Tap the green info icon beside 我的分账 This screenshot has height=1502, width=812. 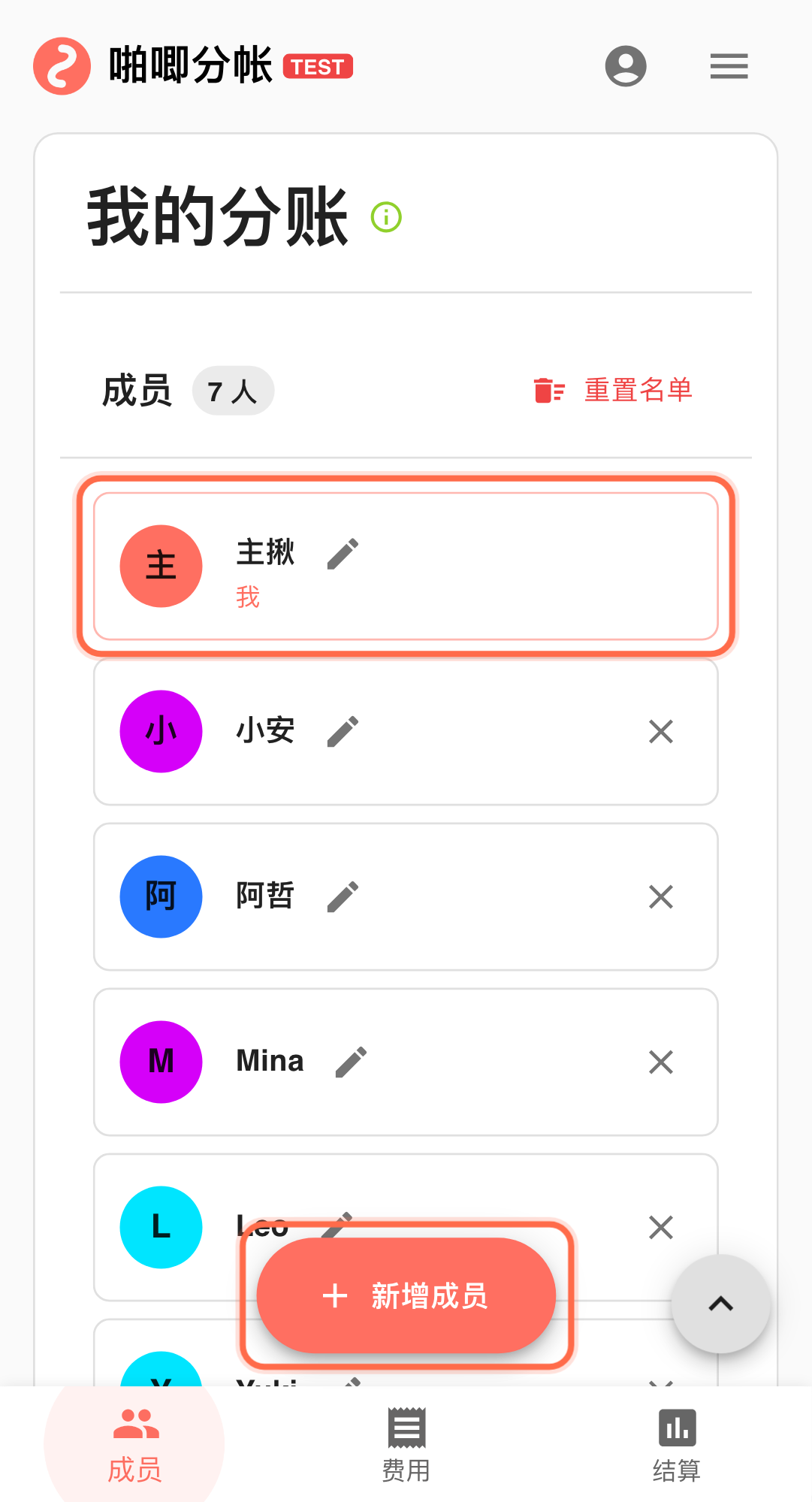pos(387,217)
